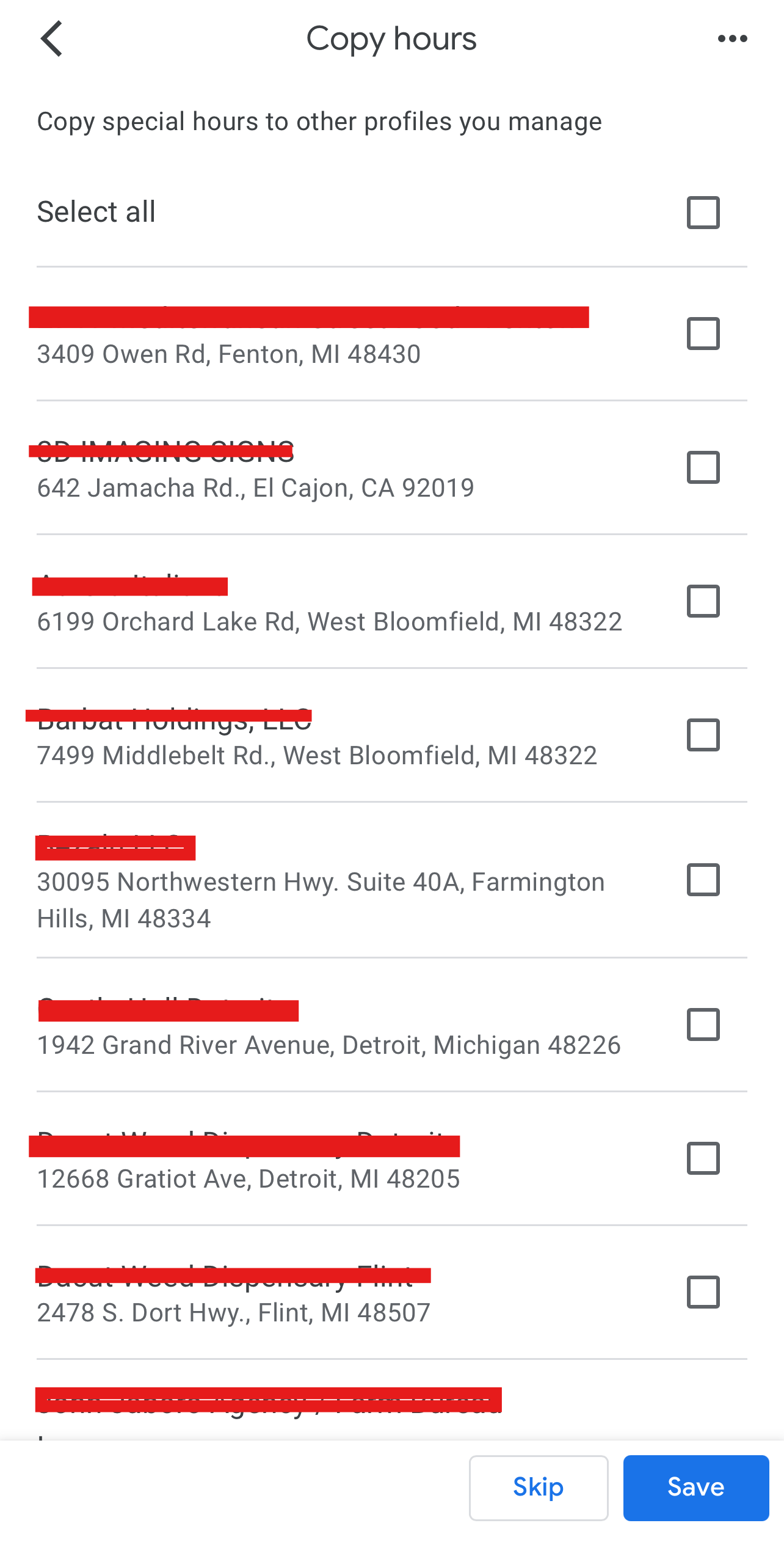This screenshot has height=1545, width=784.
Task: Tick the 1942 Grand River Avenue checkbox
Action: pyautogui.click(x=703, y=1025)
